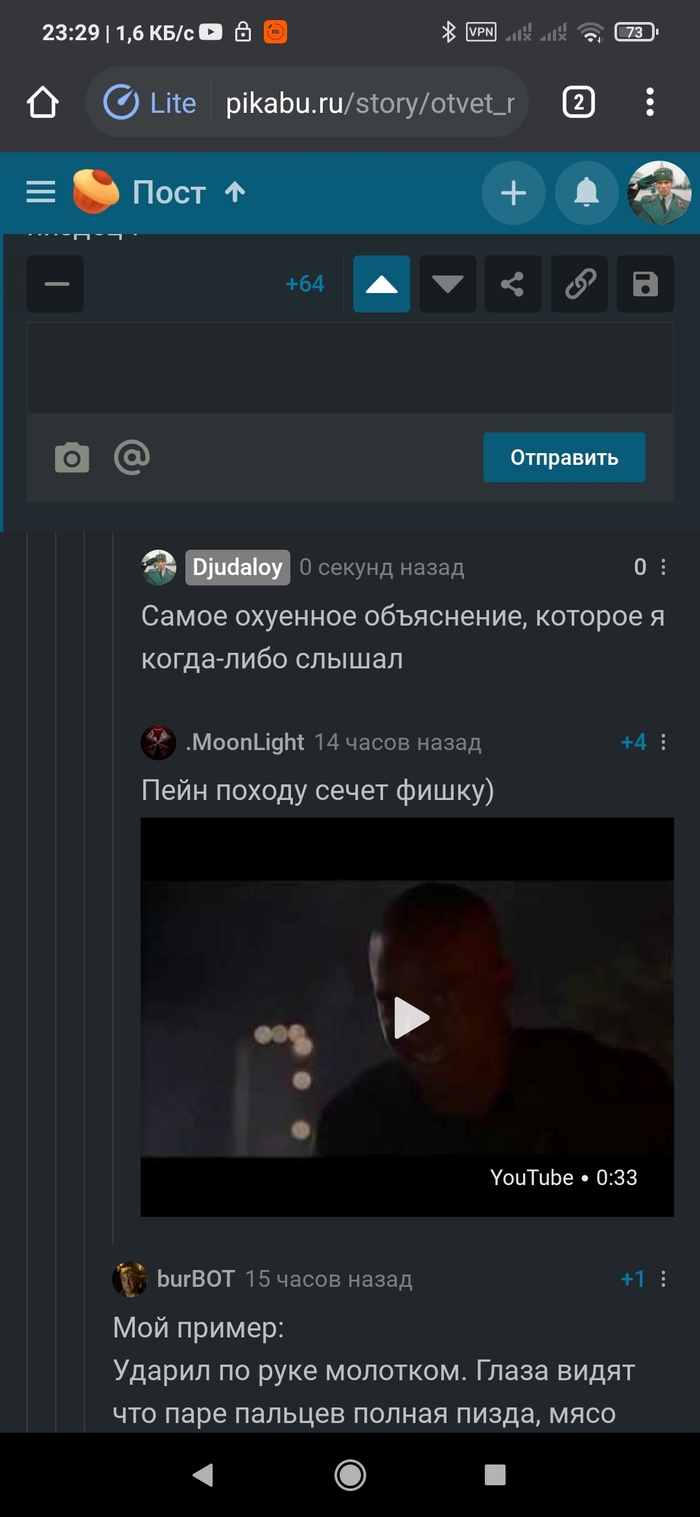Open the Pikabu hamburger menu

coord(40,192)
